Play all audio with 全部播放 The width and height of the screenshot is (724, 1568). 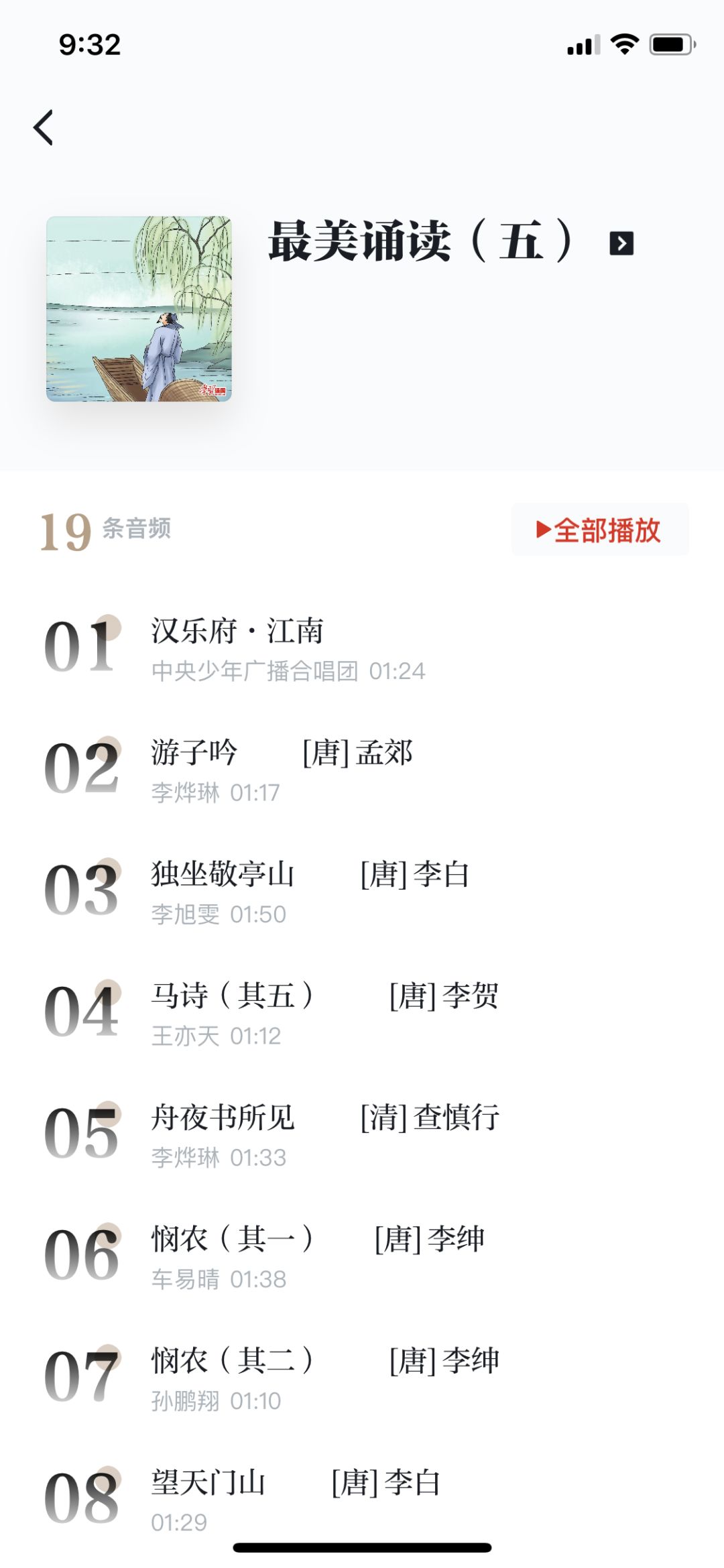(x=599, y=530)
